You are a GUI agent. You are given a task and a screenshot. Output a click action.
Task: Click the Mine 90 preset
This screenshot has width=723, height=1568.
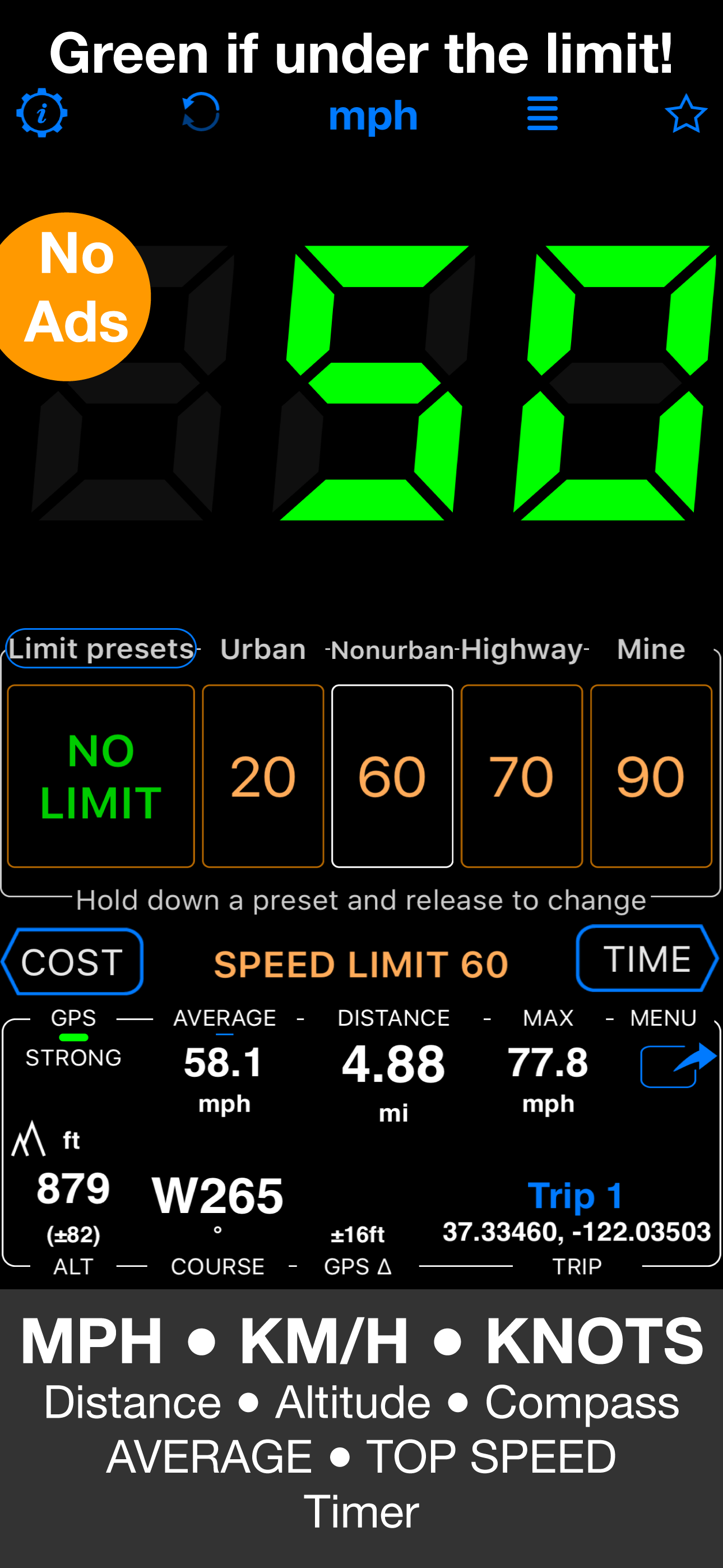tap(652, 776)
